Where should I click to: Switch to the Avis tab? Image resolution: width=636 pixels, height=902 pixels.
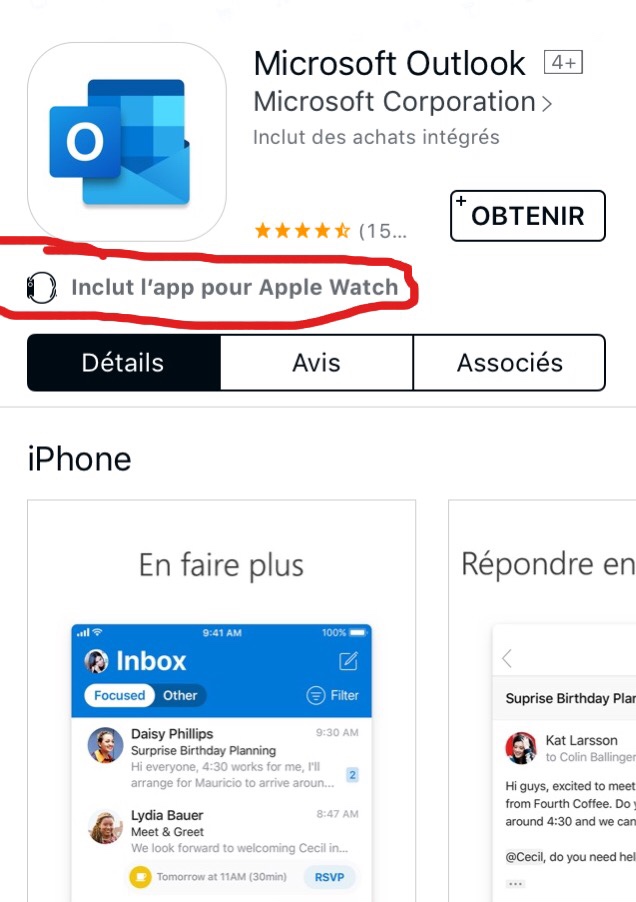click(x=316, y=363)
